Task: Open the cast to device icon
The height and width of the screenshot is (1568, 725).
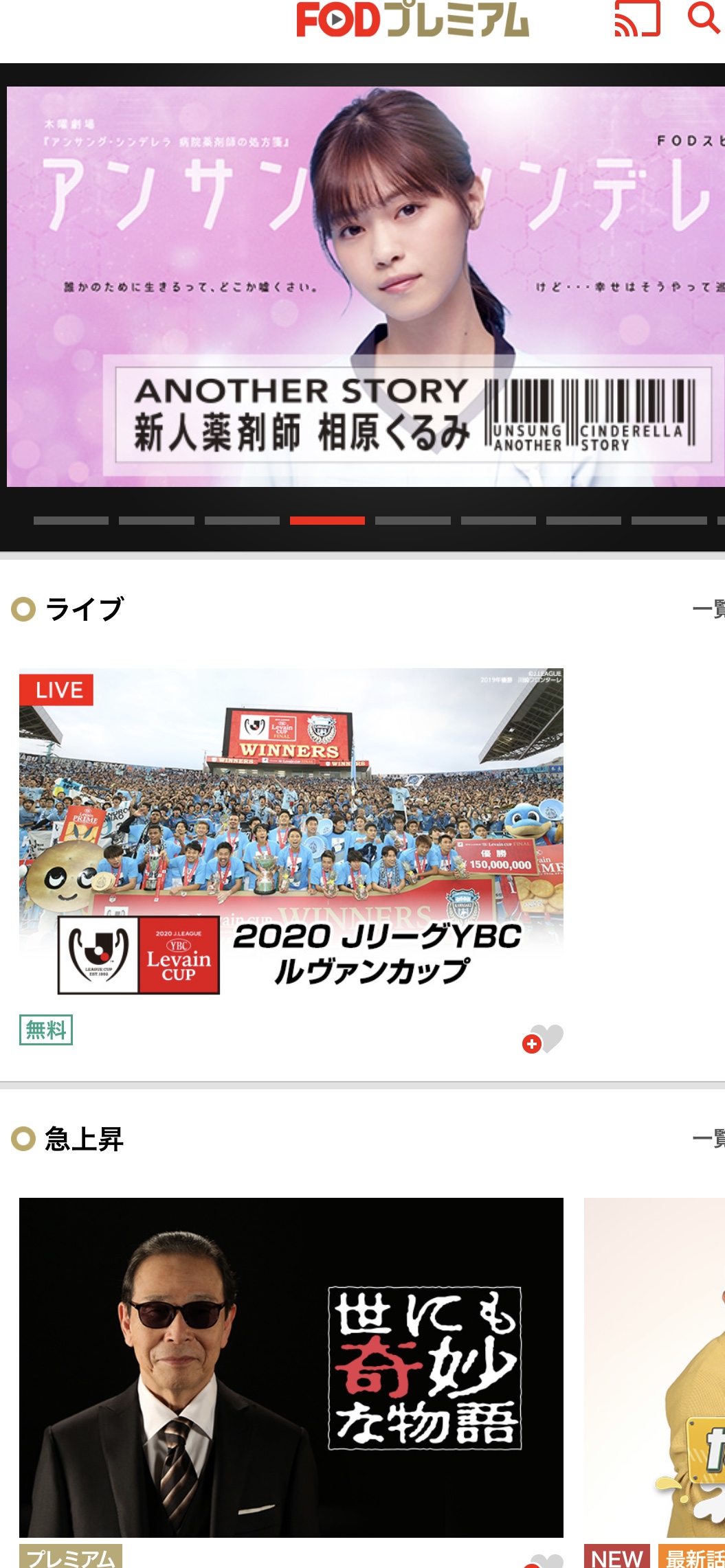Action: 637,19
